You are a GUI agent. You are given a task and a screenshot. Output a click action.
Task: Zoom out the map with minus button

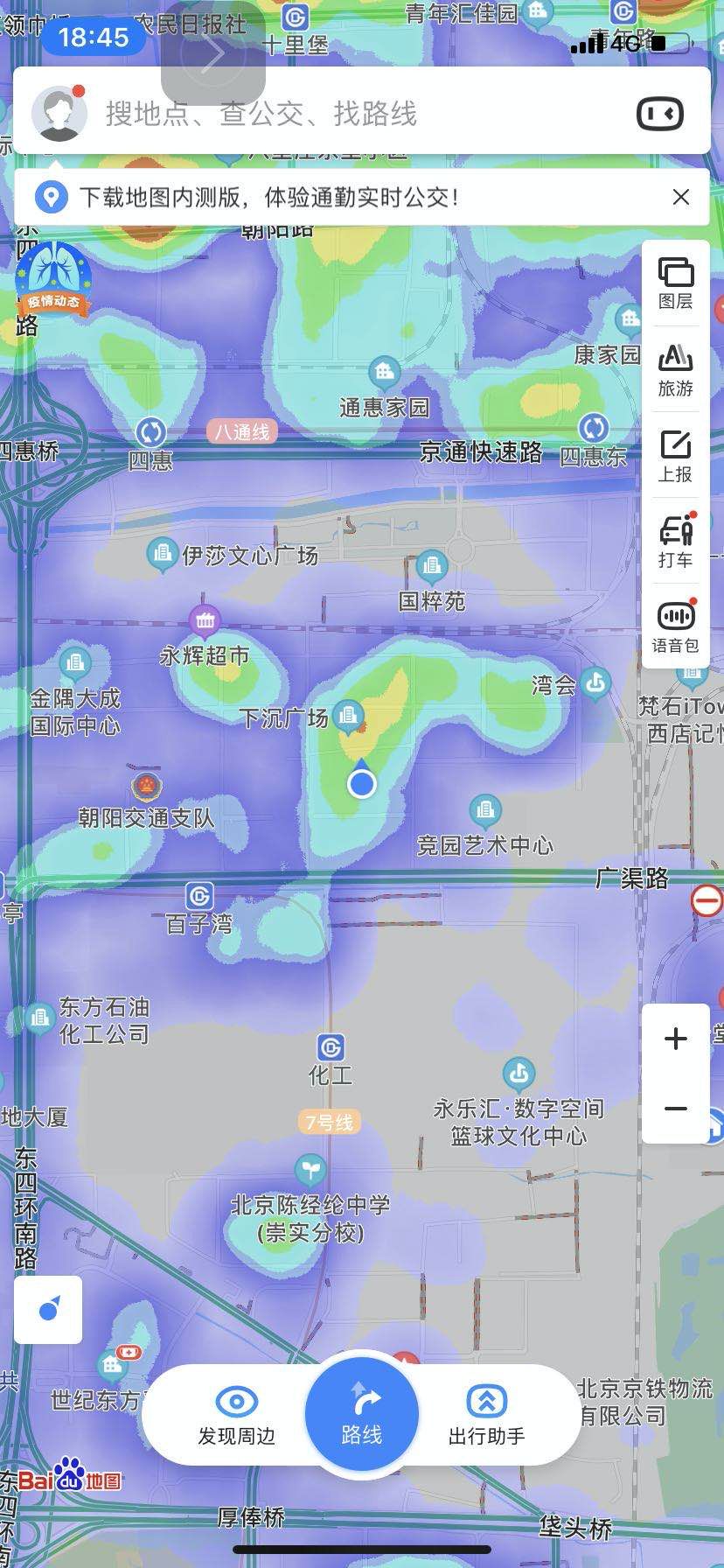(x=676, y=1109)
